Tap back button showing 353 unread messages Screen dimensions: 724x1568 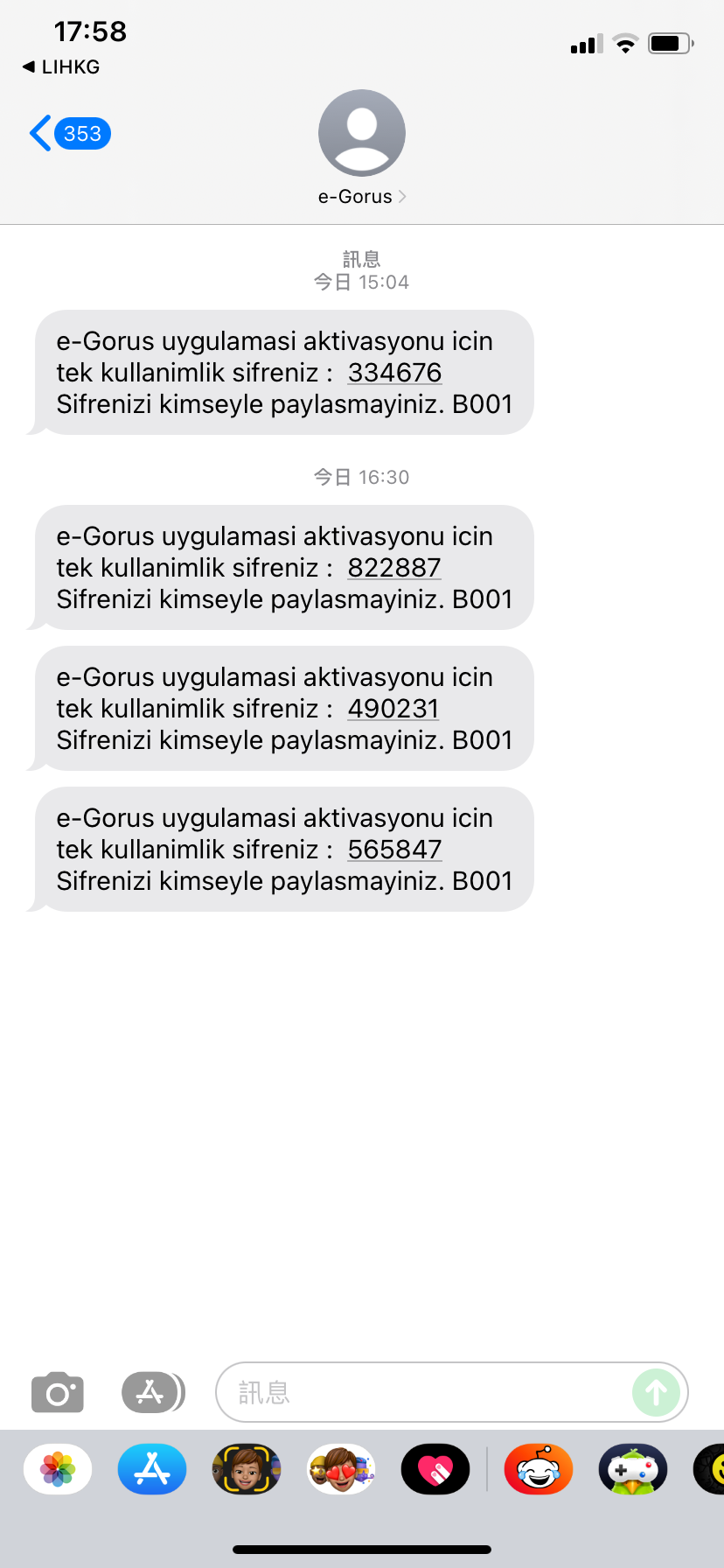[x=67, y=133]
